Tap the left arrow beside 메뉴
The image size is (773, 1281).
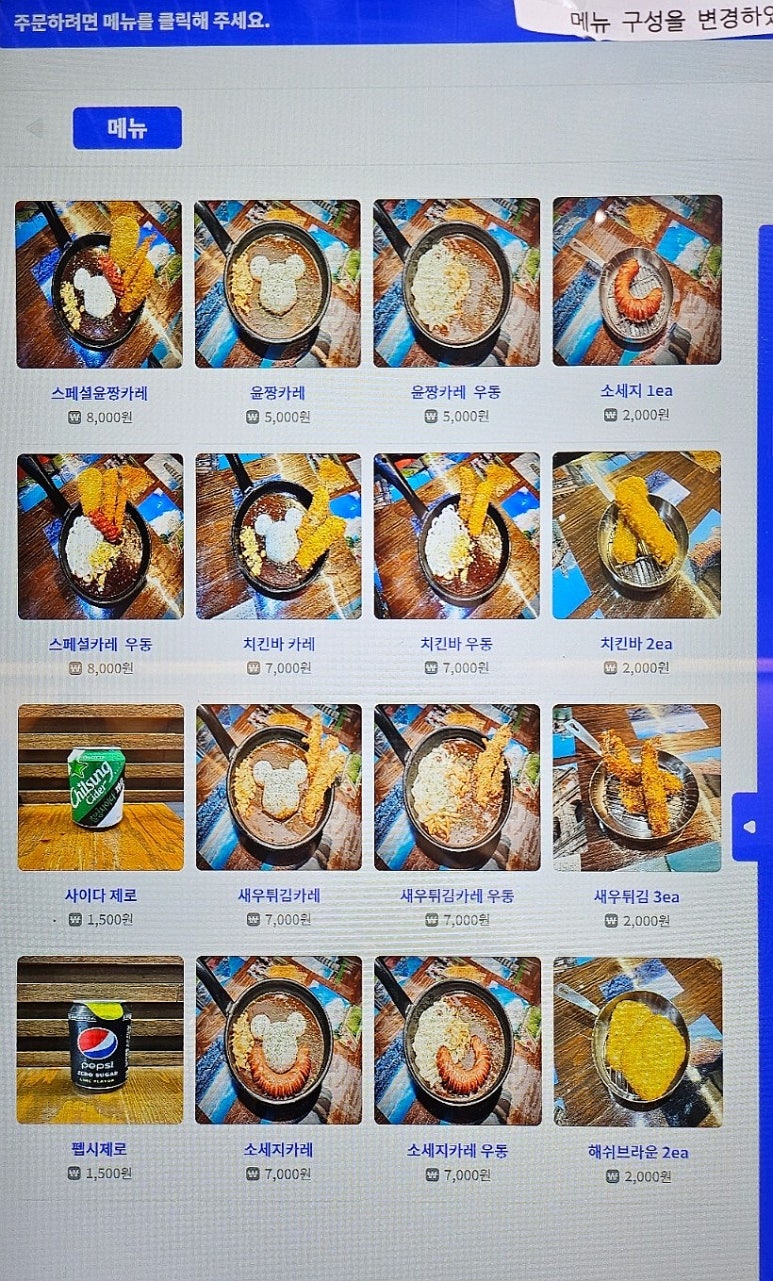point(34,129)
